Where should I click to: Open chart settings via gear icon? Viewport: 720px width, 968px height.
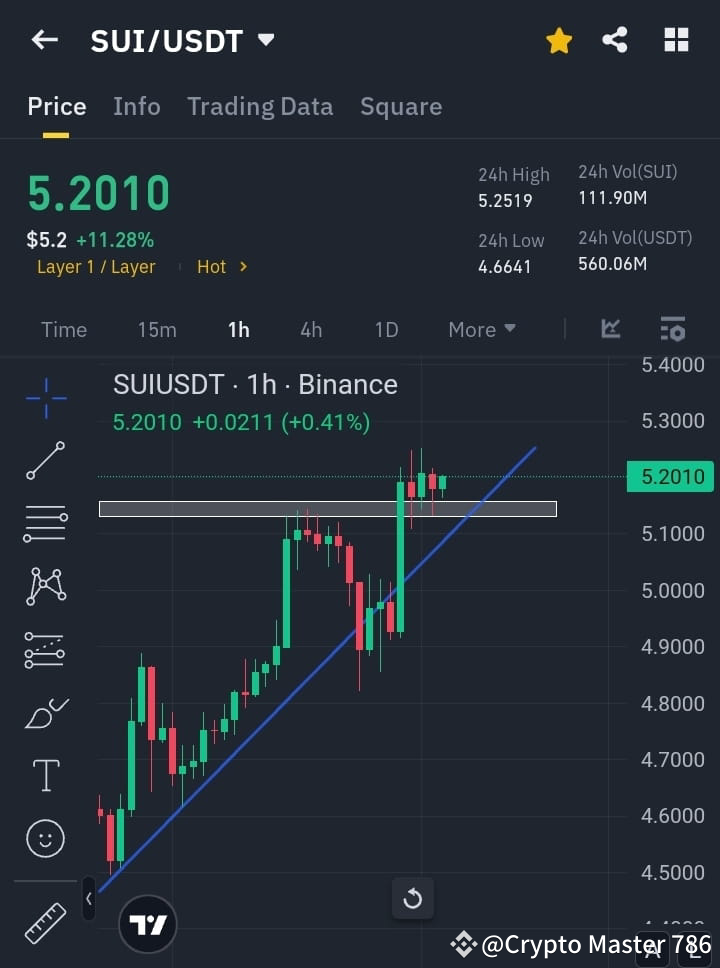(x=672, y=329)
